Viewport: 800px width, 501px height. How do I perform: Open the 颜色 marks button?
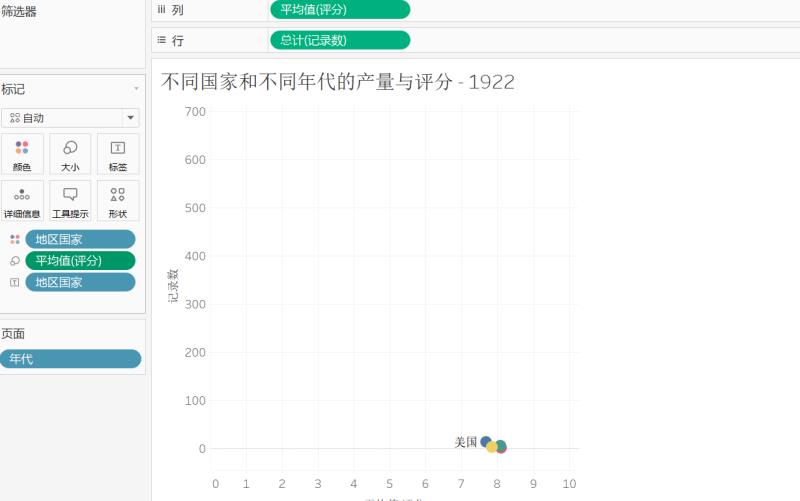(22, 154)
